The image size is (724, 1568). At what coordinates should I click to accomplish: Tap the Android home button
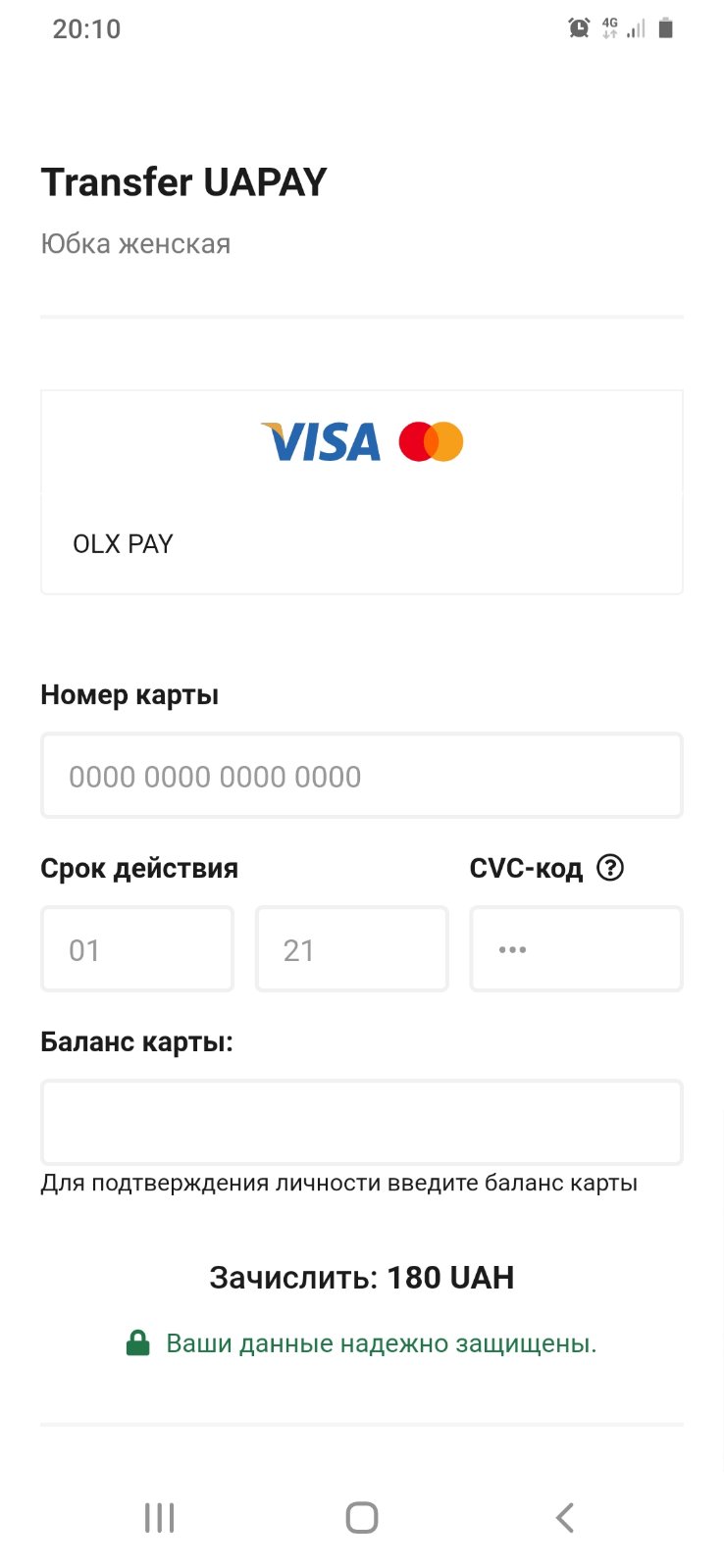coord(361,1516)
